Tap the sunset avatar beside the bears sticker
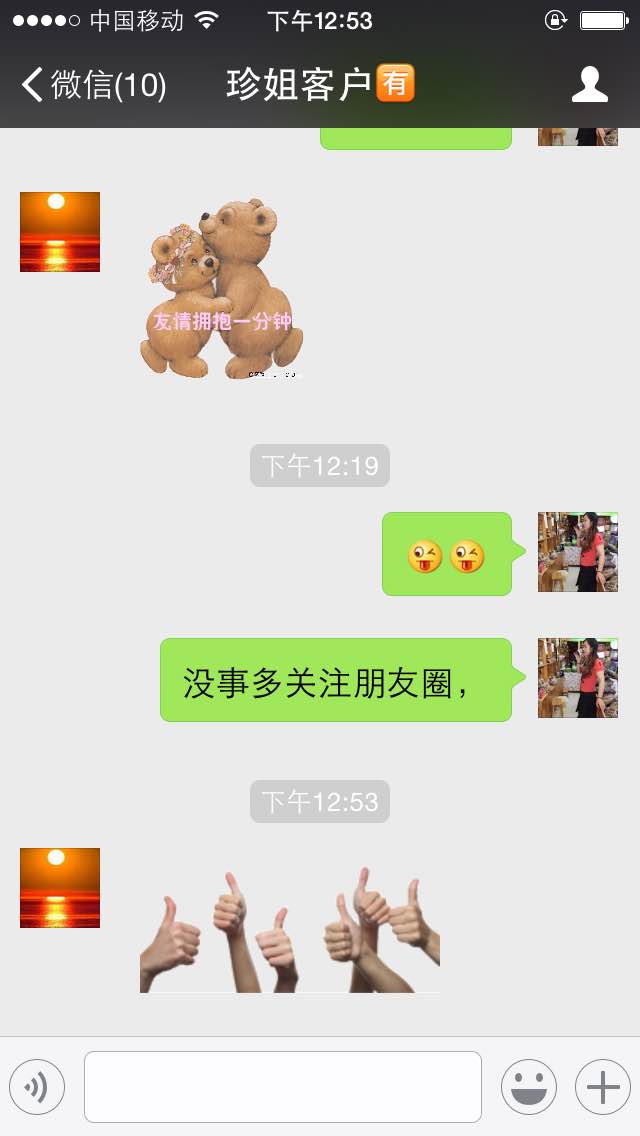This screenshot has width=640, height=1136. (59, 232)
